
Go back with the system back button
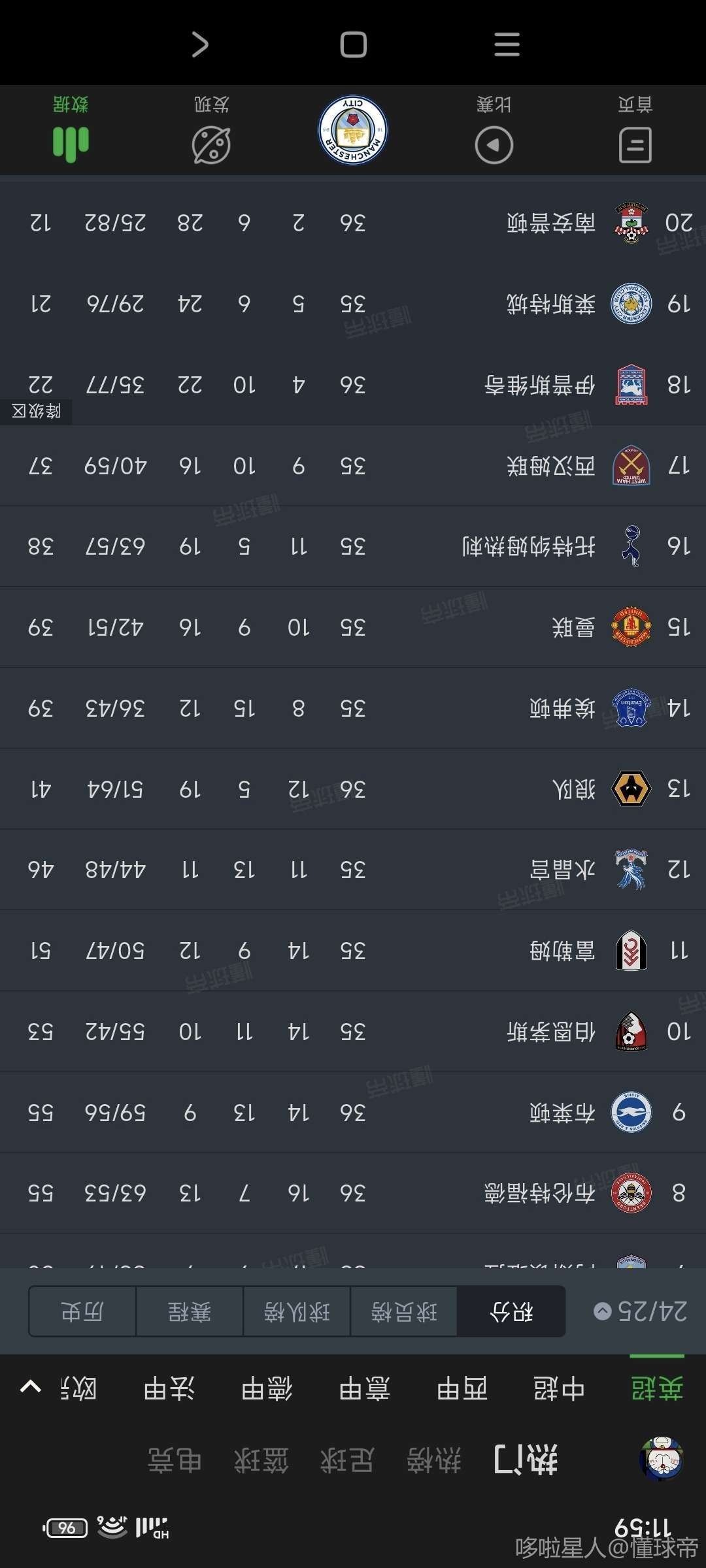200,44
